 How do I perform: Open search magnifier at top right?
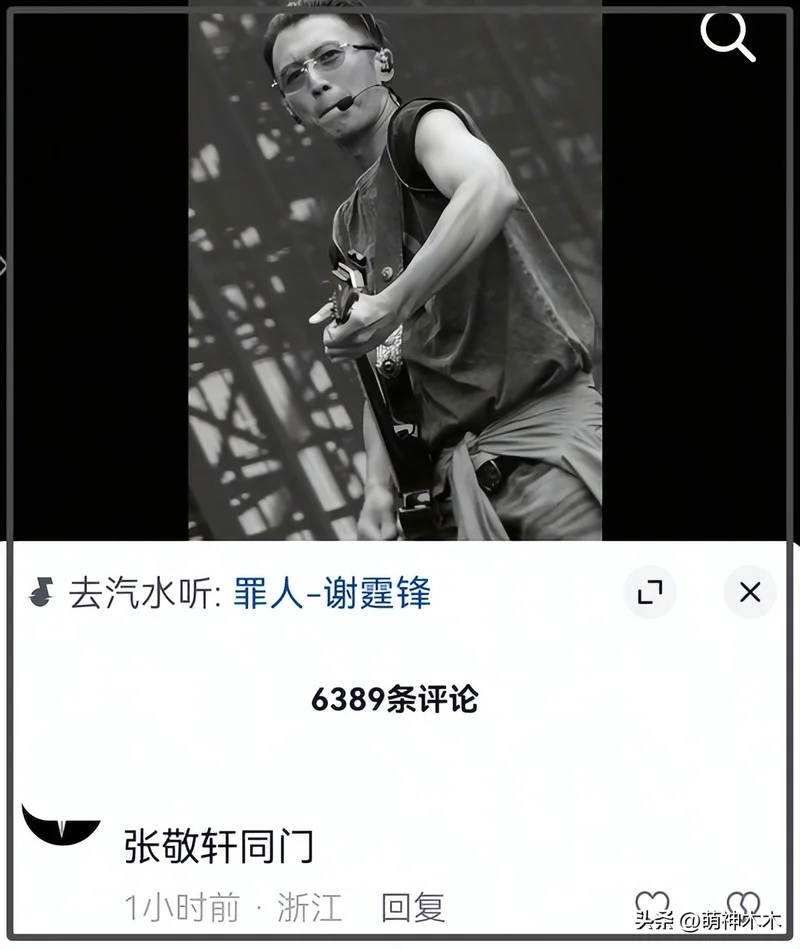pos(726,37)
